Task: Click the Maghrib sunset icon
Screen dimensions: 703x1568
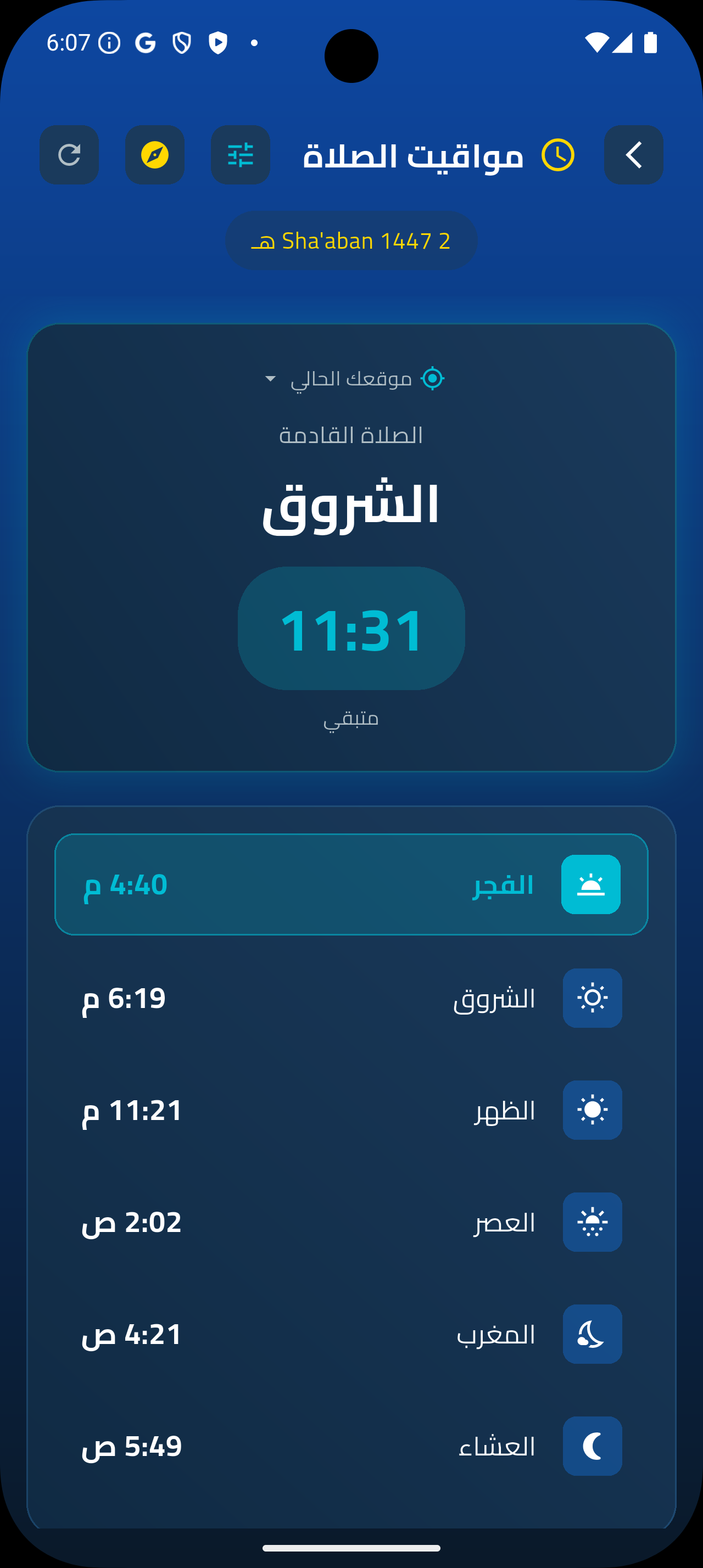Action: tap(592, 1334)
